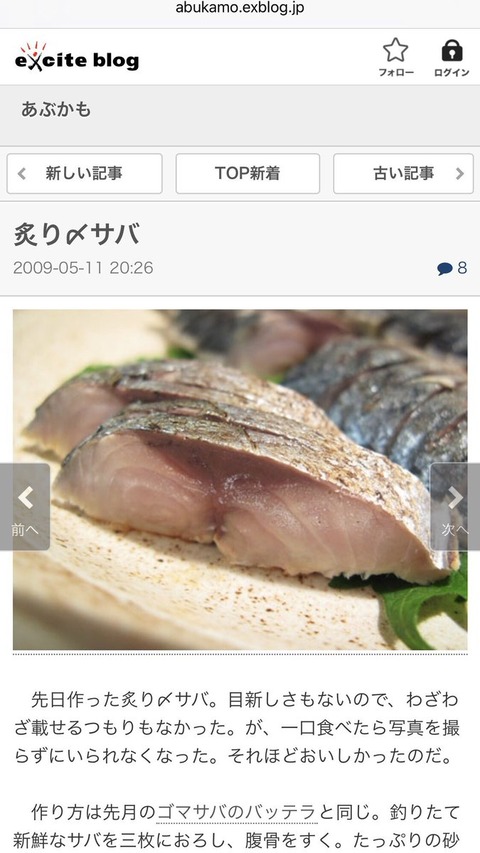This screenshot has height=853, width=480.
Task: Open the 8 comments bubble
Action: point(452,268)
